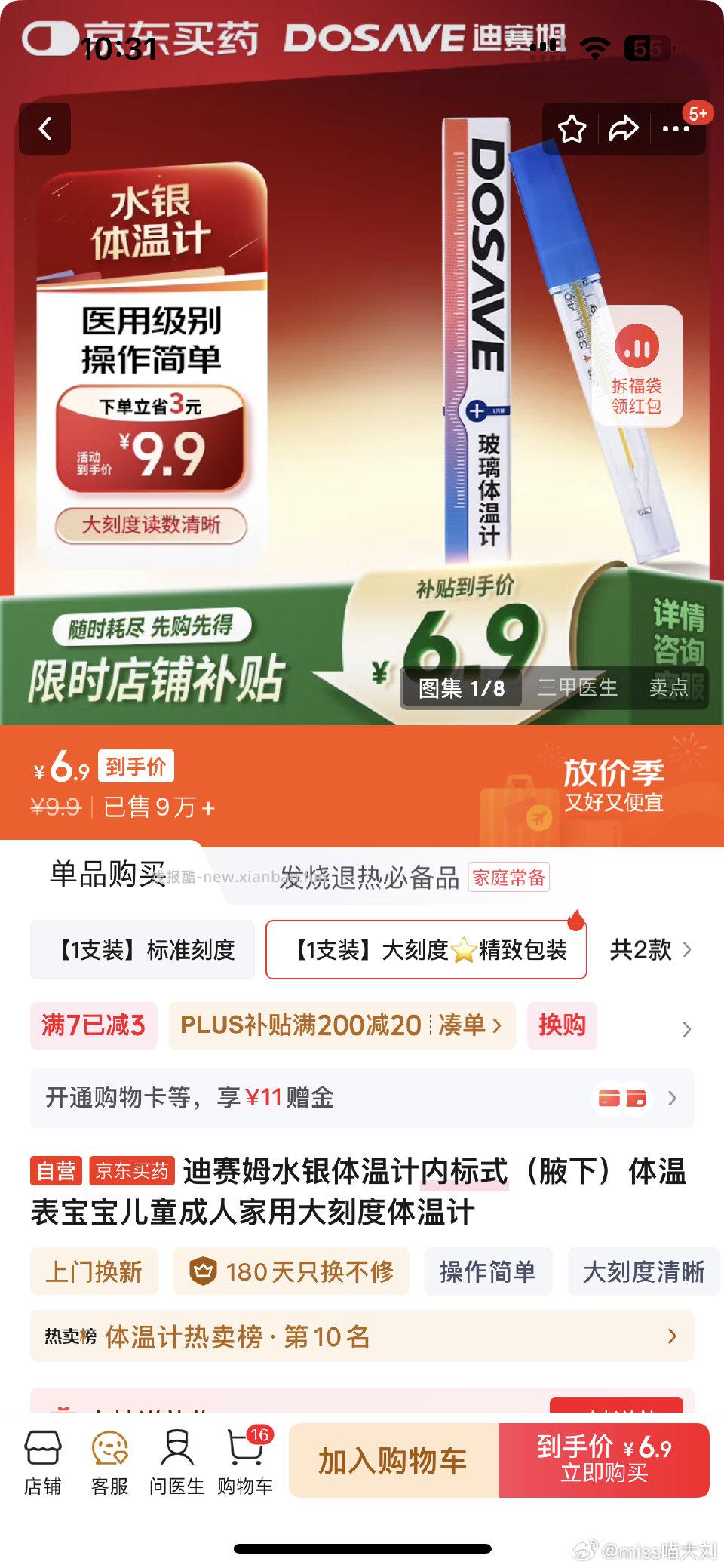Image resolution: width=724 pixels, height=1568 pixels.
Task: Tap 立即购买 to buy now
Action: coord(603,1460)
